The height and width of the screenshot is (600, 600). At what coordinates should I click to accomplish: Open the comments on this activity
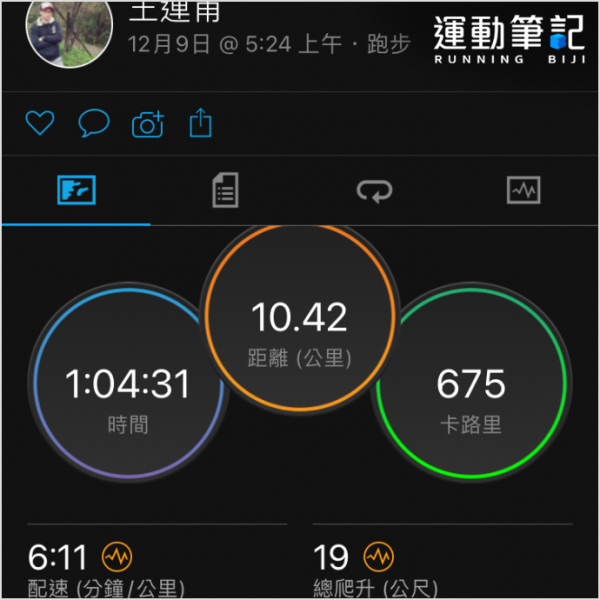click(x=94, y=124)
